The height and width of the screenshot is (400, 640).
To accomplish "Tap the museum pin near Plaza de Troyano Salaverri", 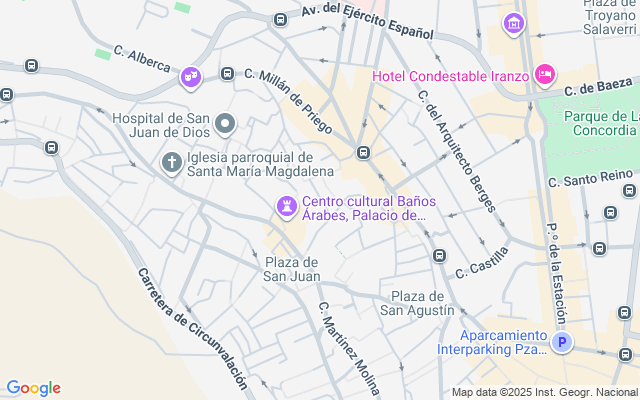I will [x=514, y=24].
